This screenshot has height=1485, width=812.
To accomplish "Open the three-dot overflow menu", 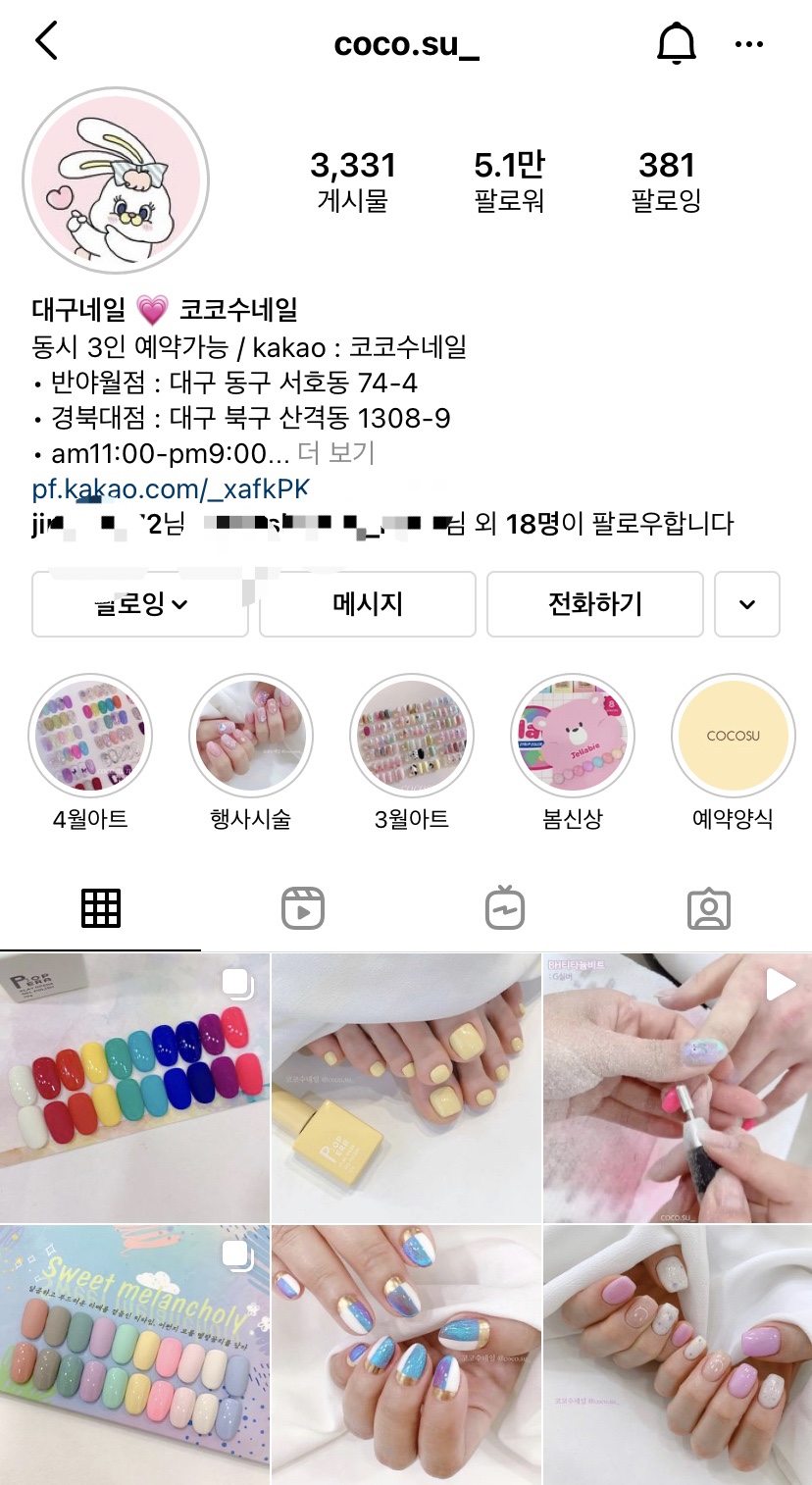I will [x=748, y=44].
